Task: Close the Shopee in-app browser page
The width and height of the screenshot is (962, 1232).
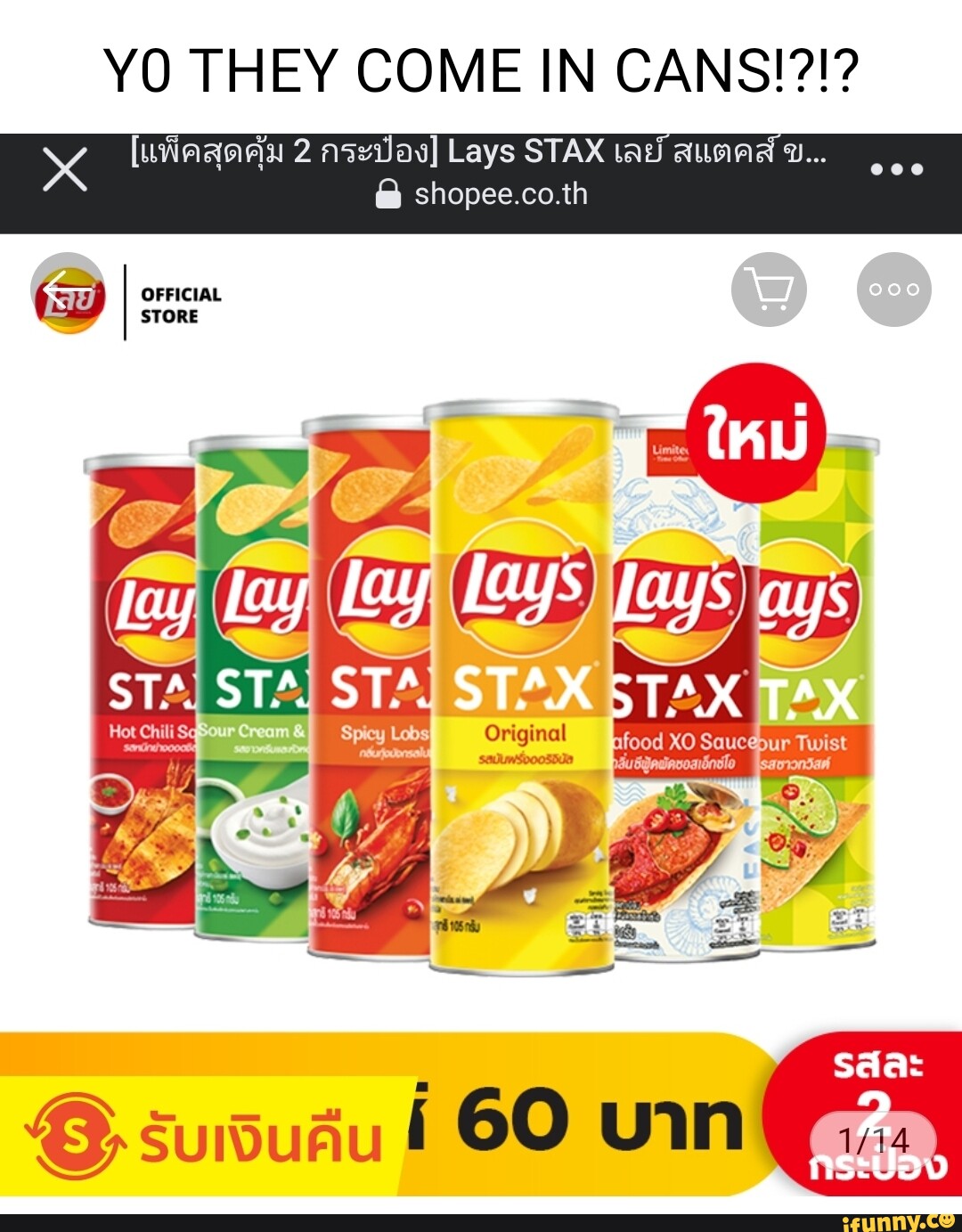Action: tap(65, 169)
